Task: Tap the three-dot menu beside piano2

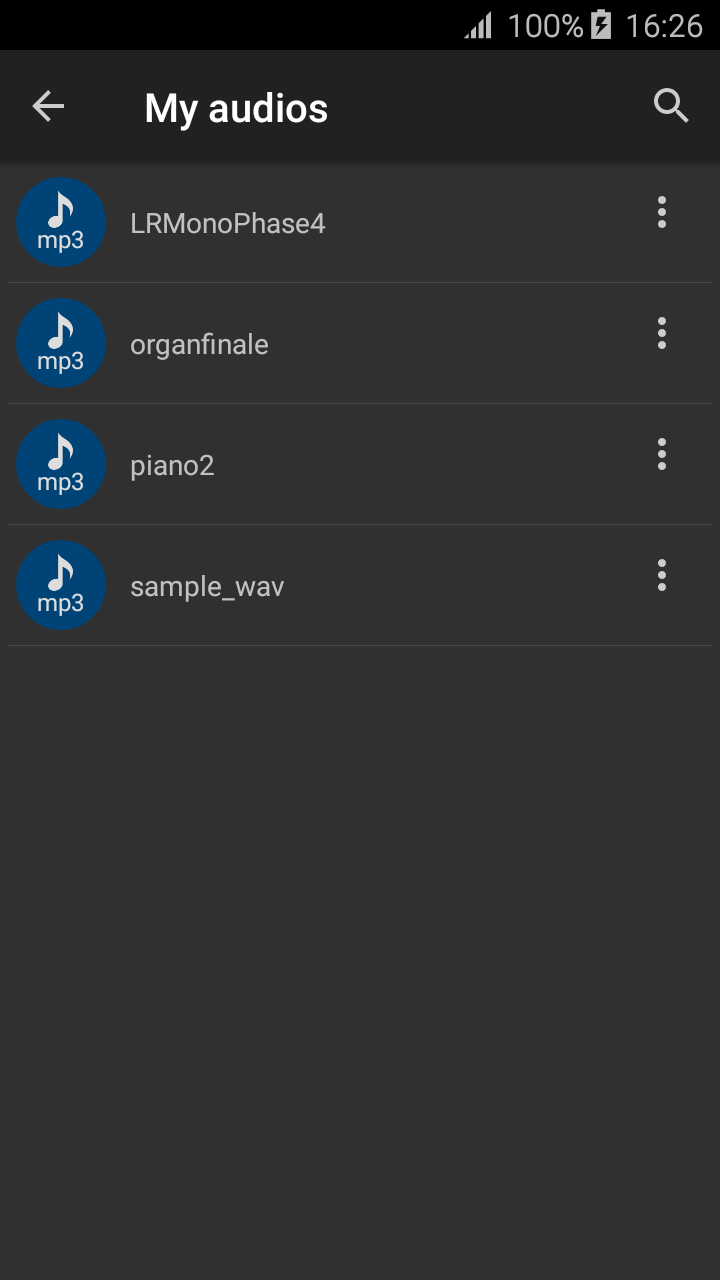Action: coord(661,455)
